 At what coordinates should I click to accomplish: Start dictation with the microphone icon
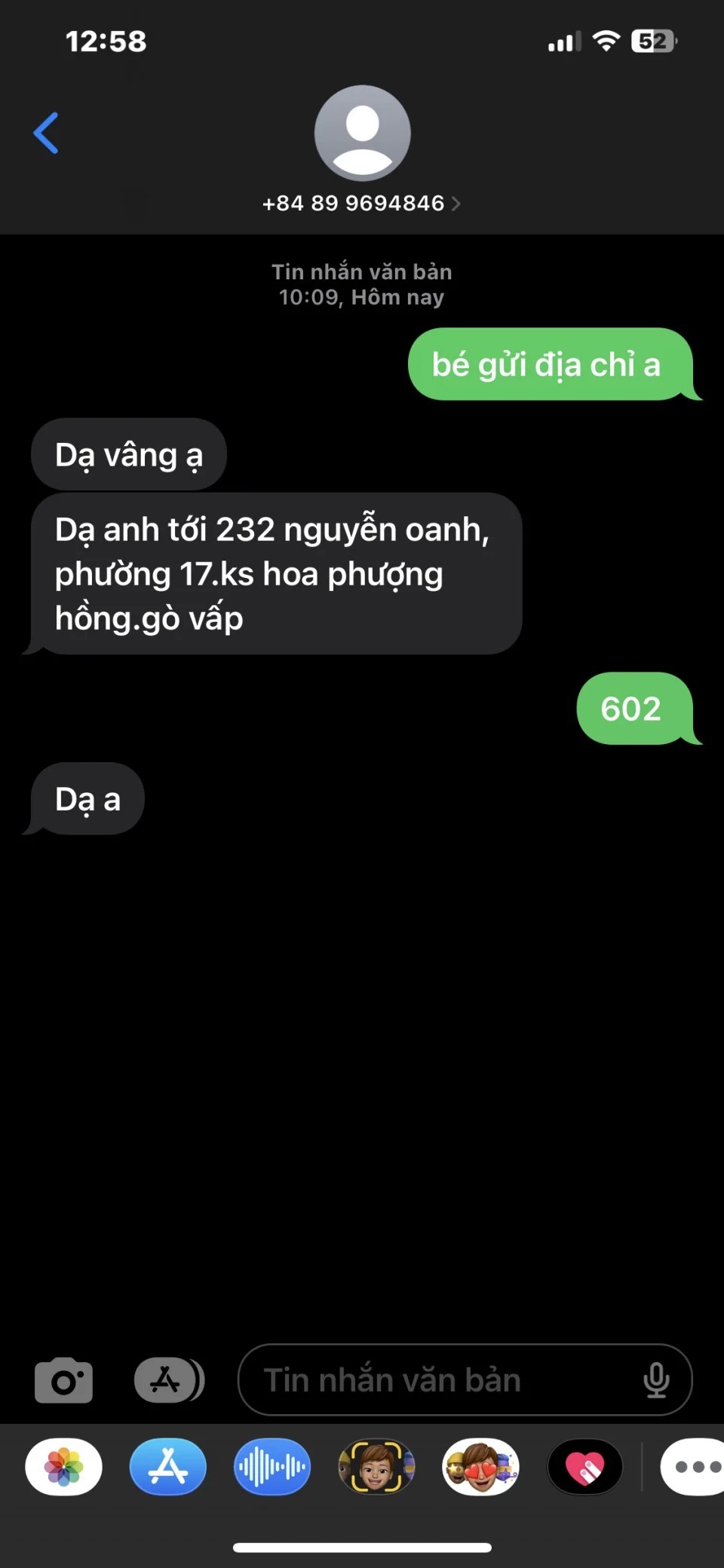[x=656, y=1380]
